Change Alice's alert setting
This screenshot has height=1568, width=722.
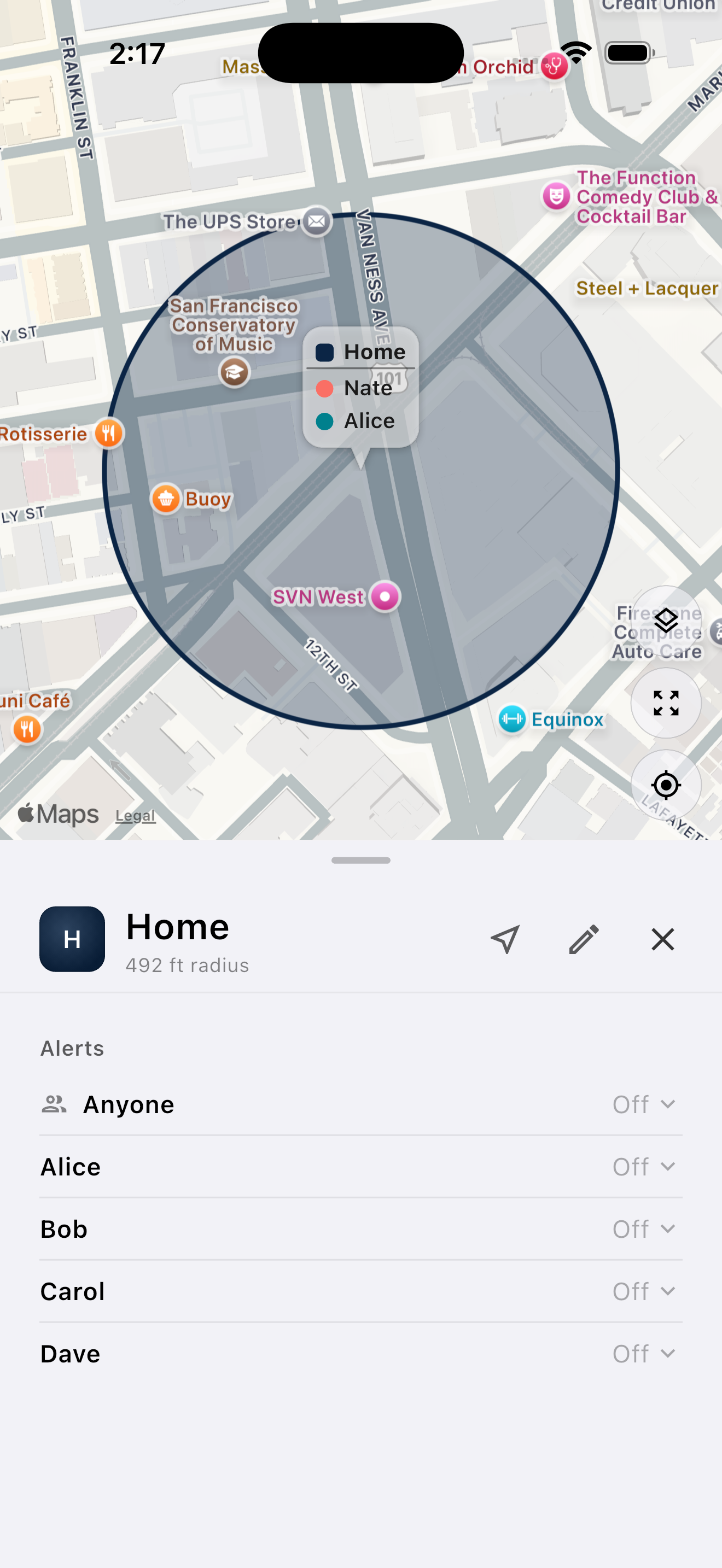coord(644,1166)
